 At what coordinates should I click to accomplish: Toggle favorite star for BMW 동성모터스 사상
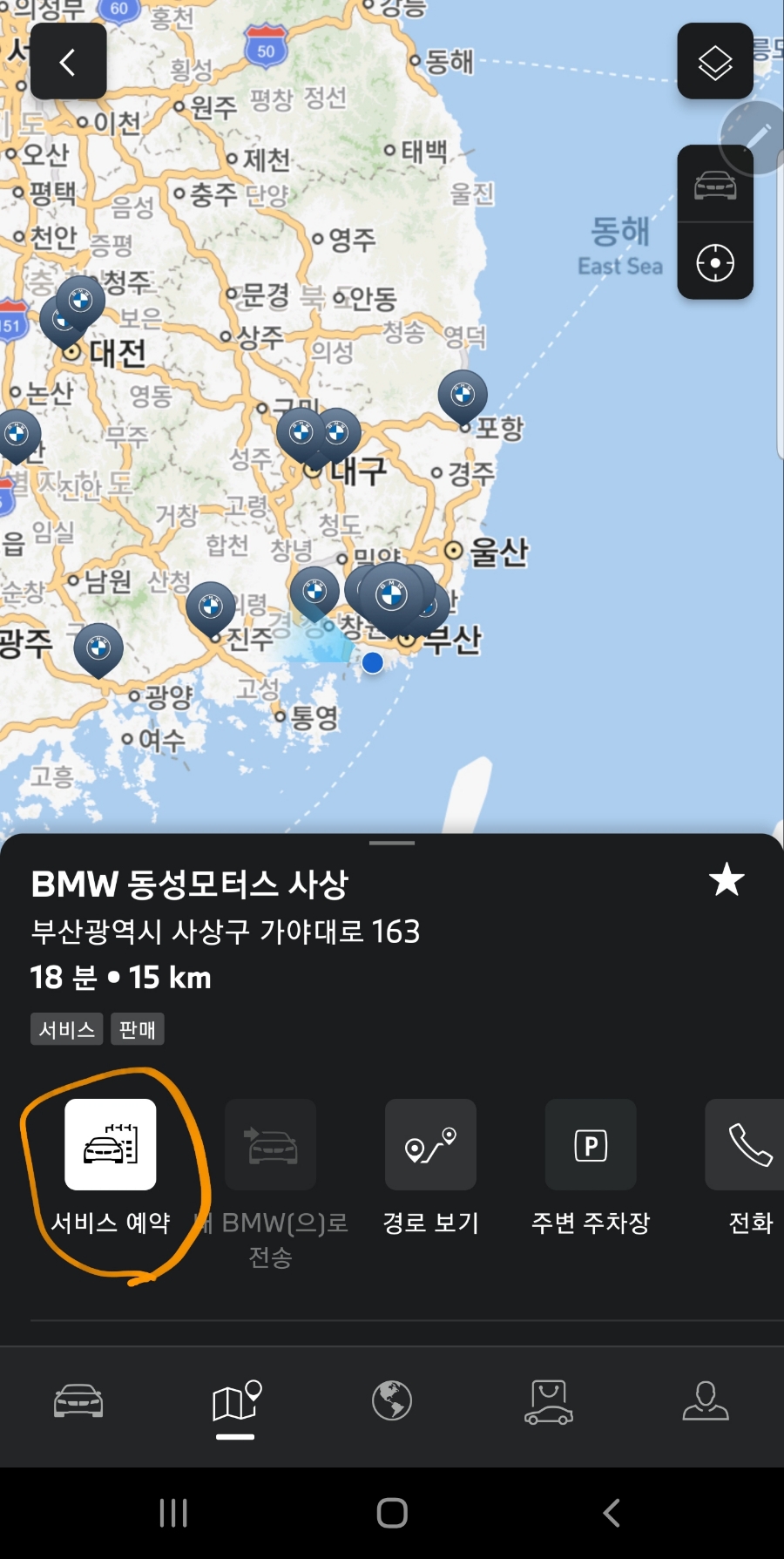727,880
